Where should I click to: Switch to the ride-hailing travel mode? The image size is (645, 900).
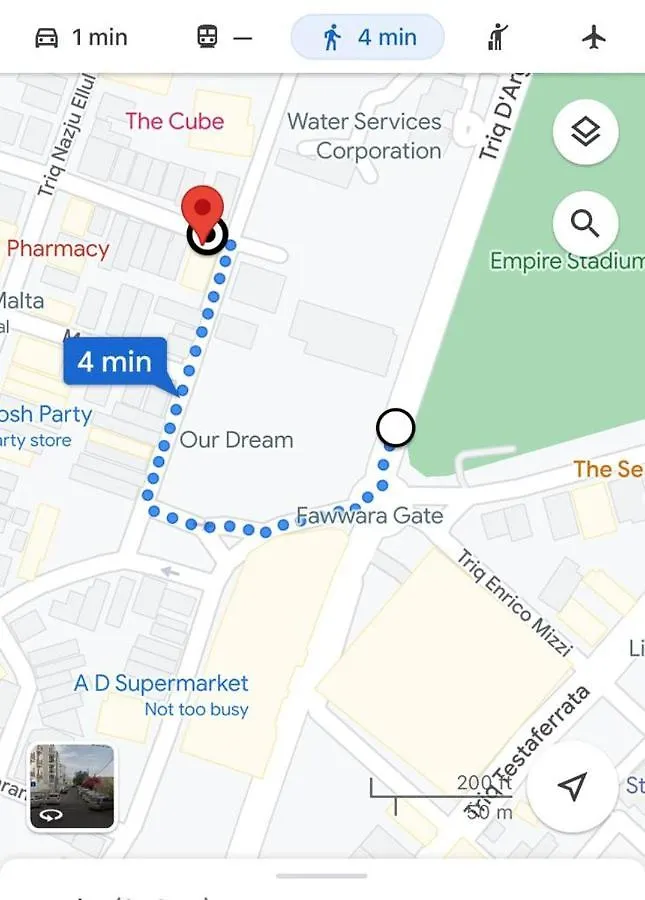[x=497, y=38]
